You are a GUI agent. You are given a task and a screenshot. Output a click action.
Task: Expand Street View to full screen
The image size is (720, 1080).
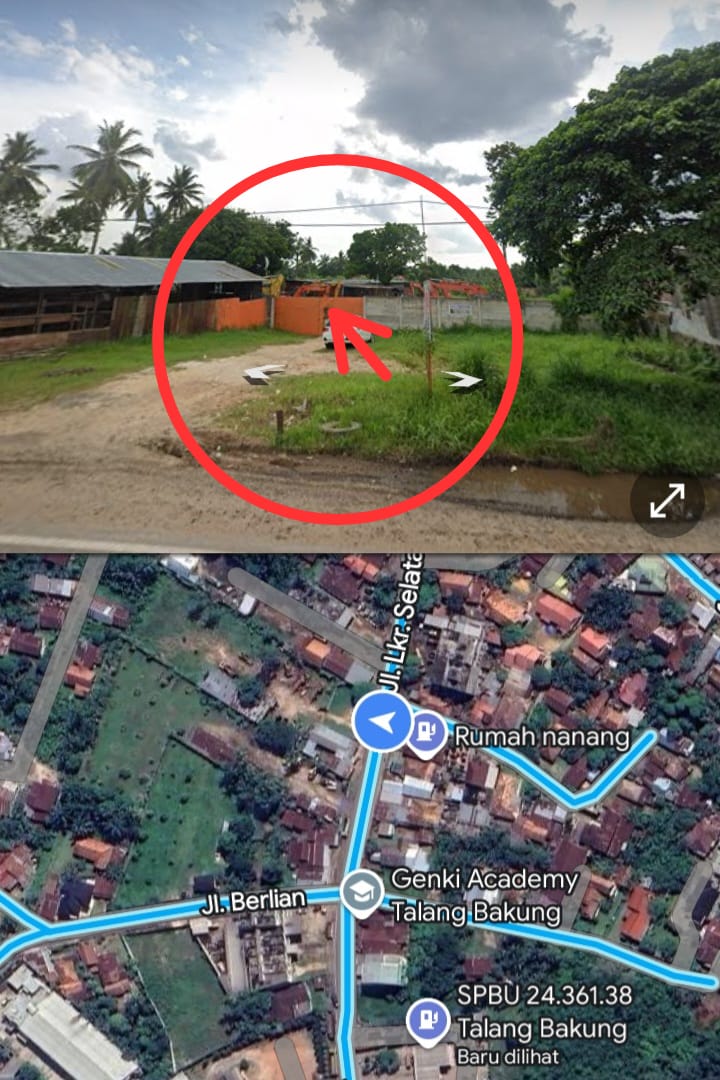coord(667,501)
